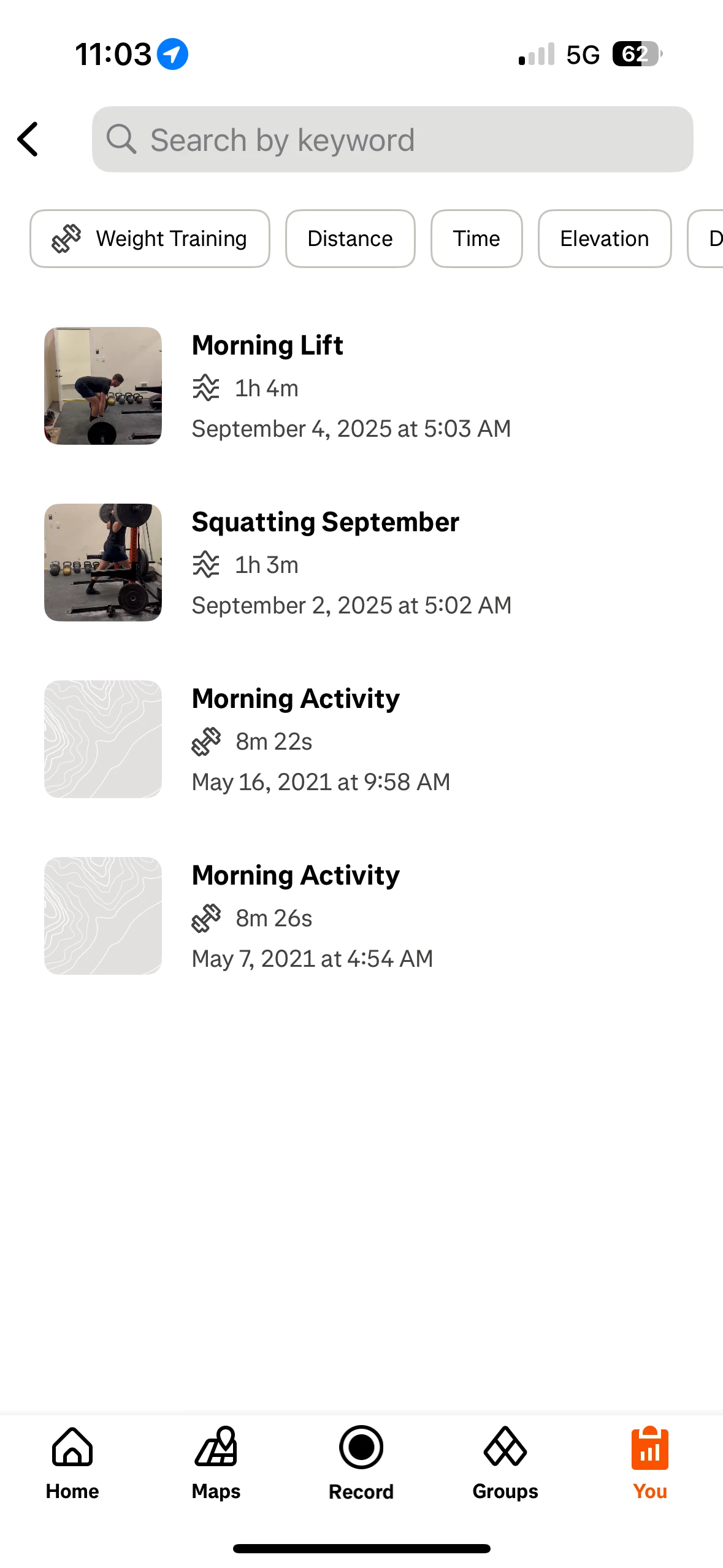This screenshot has height=1568, width=723.
Task: Choose the Elevation filter chip
Action: [x=605, y=239]
